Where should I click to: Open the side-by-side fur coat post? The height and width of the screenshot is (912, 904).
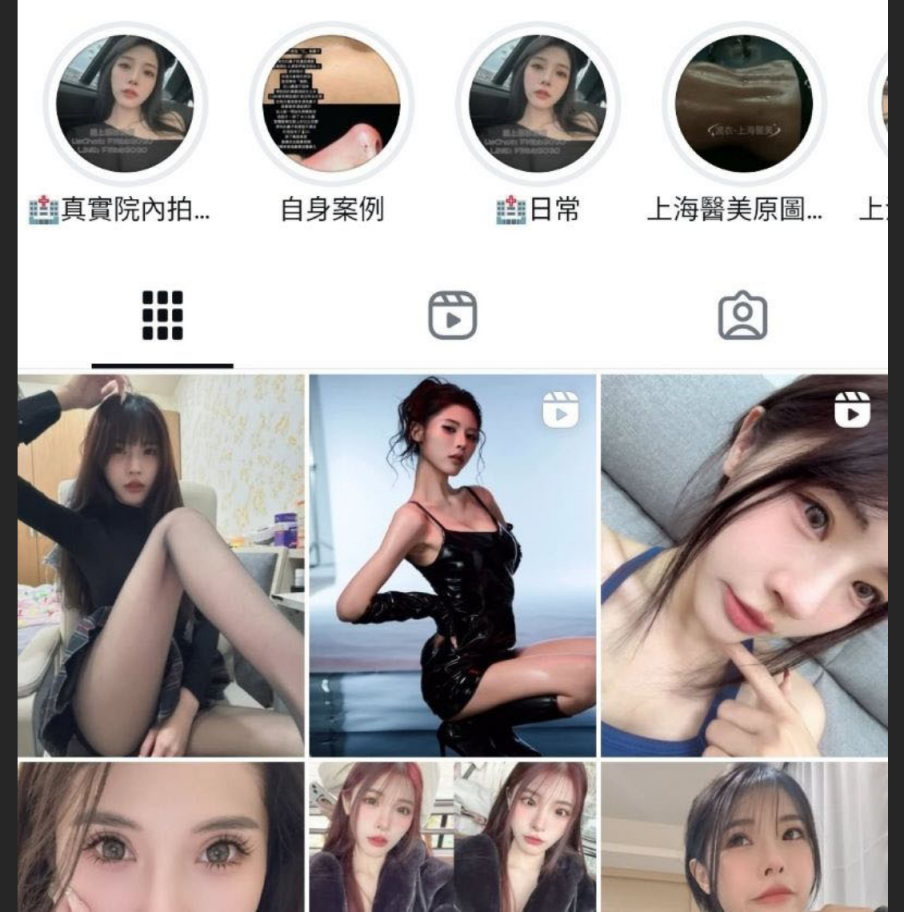coord(452,838)
